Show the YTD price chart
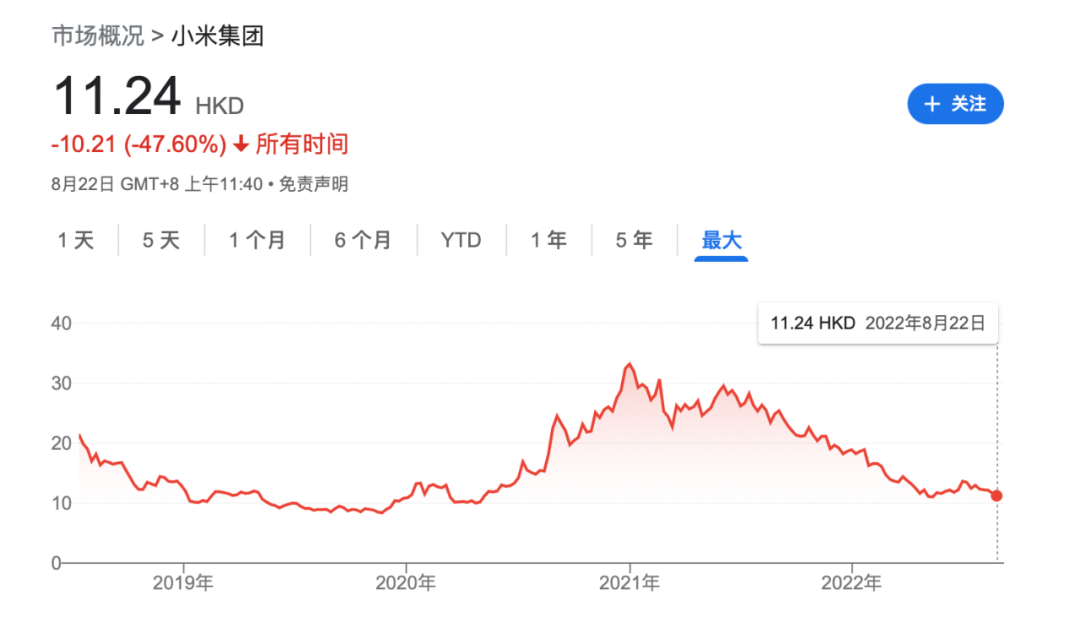1080x624 pixels. [461, 240]
